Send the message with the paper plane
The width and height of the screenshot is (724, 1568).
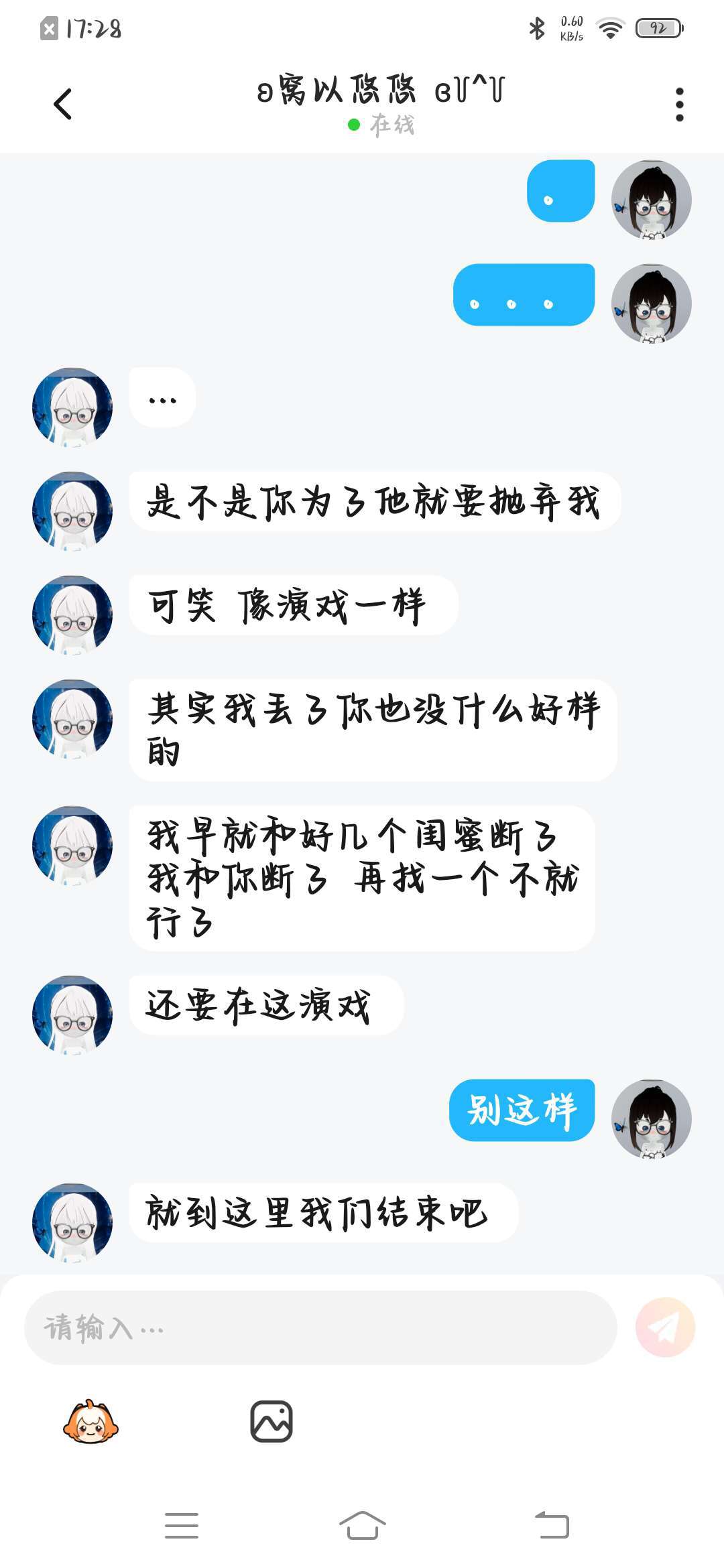[665, 1327]
